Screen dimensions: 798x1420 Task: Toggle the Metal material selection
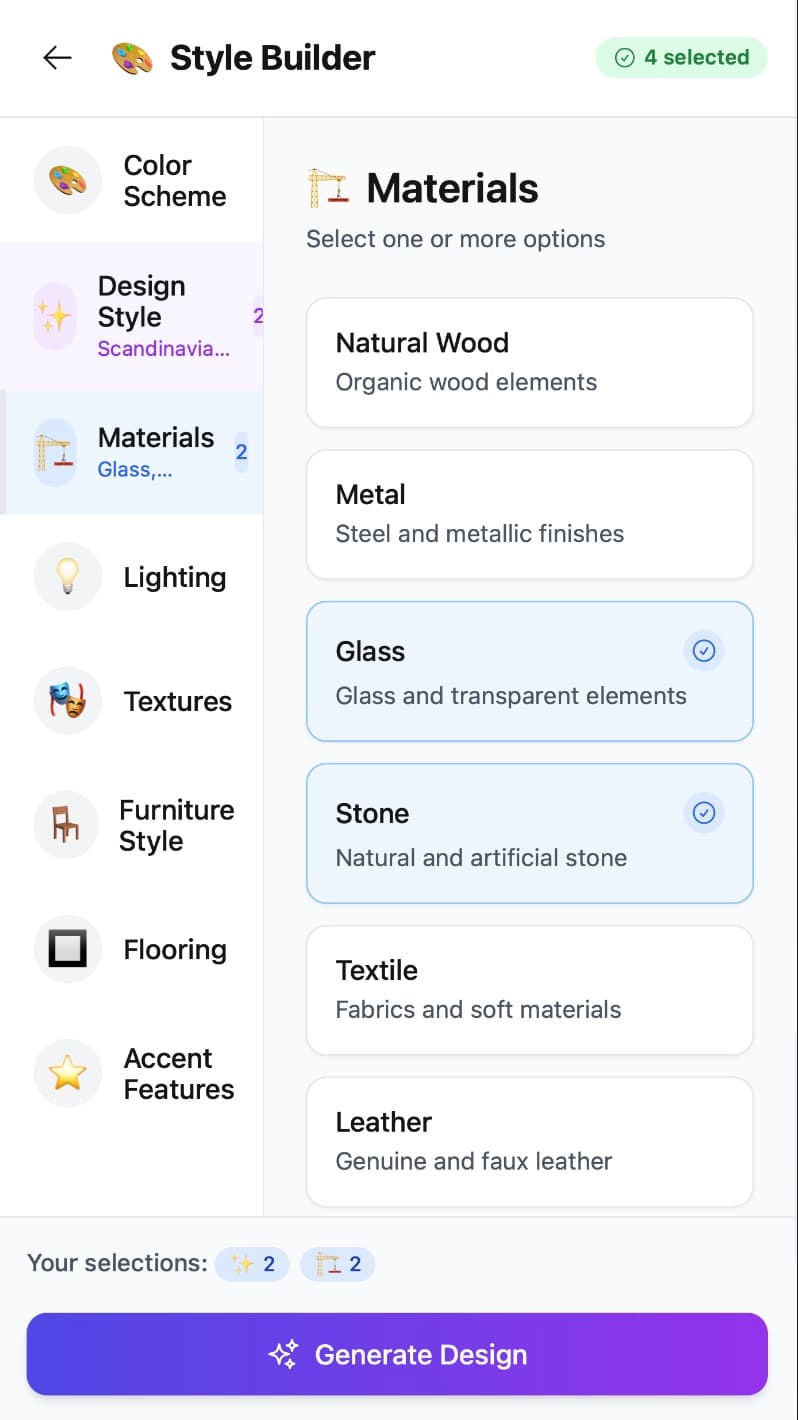pos(529,514)
